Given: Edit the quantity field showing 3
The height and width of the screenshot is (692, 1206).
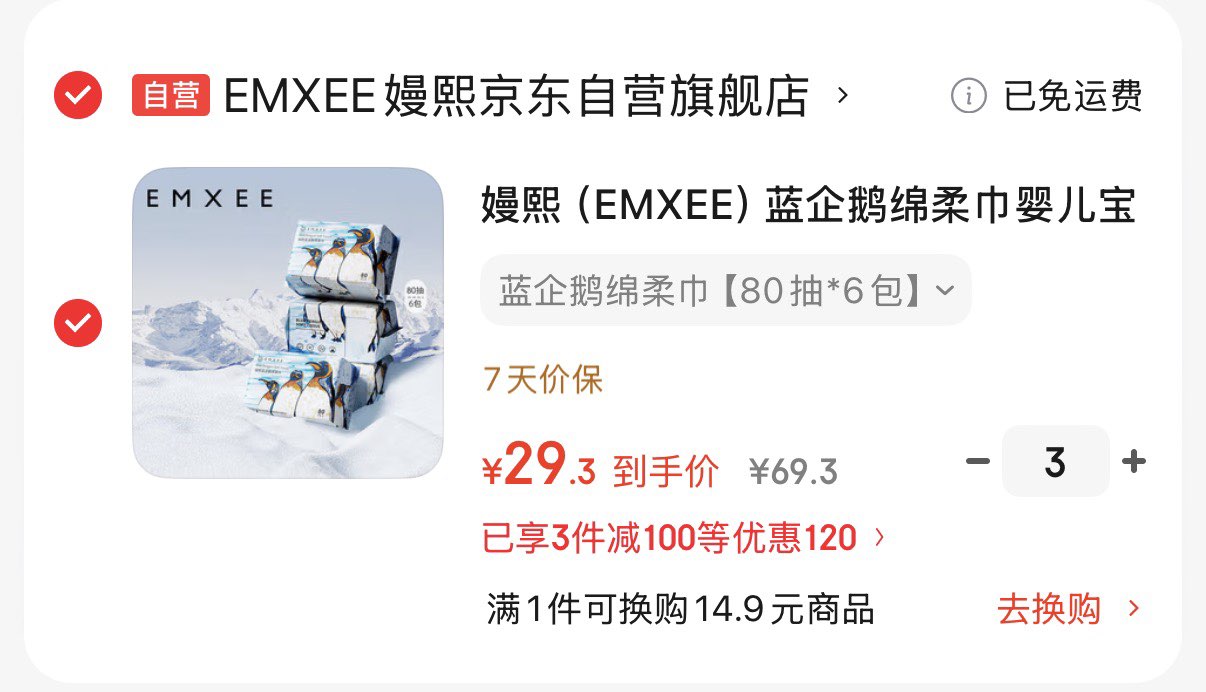Looking at the screenshot, I should (x=1055, y=461).
